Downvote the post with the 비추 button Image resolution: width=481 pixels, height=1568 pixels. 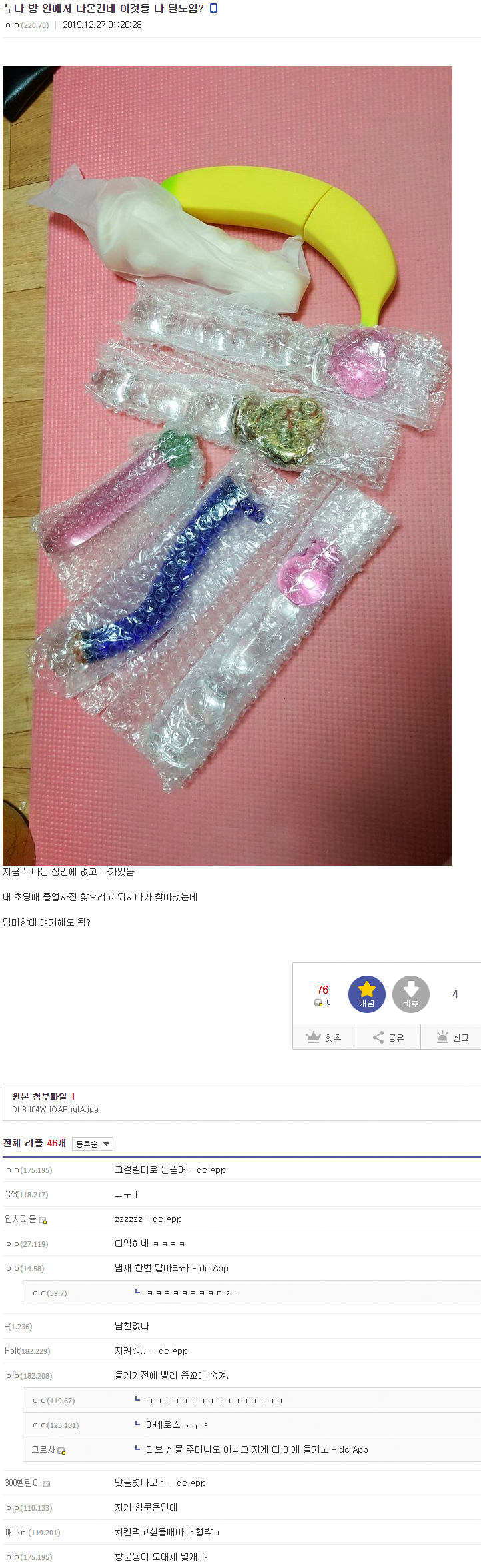pyautogui.click(x=410, y=994)
